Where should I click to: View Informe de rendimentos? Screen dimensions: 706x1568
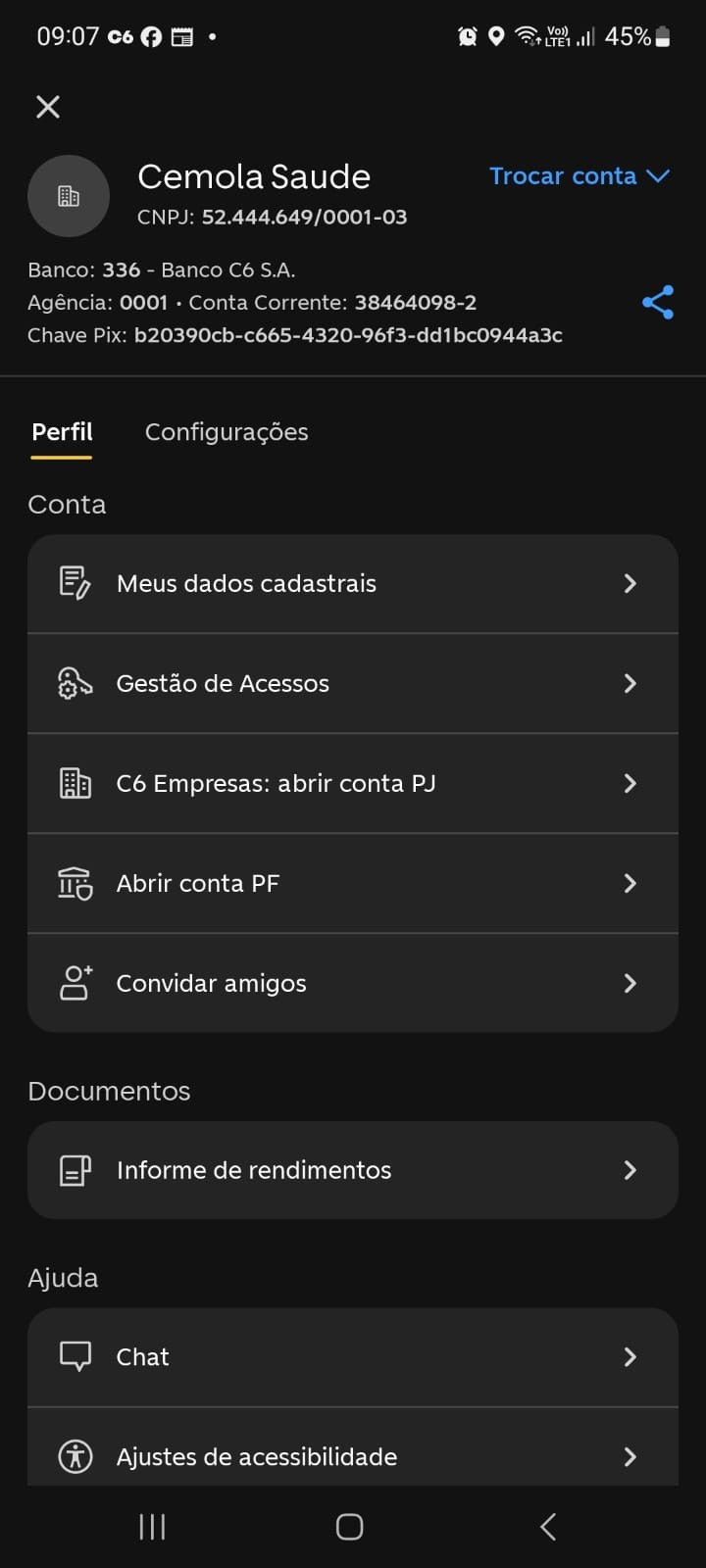[353, 1170]
